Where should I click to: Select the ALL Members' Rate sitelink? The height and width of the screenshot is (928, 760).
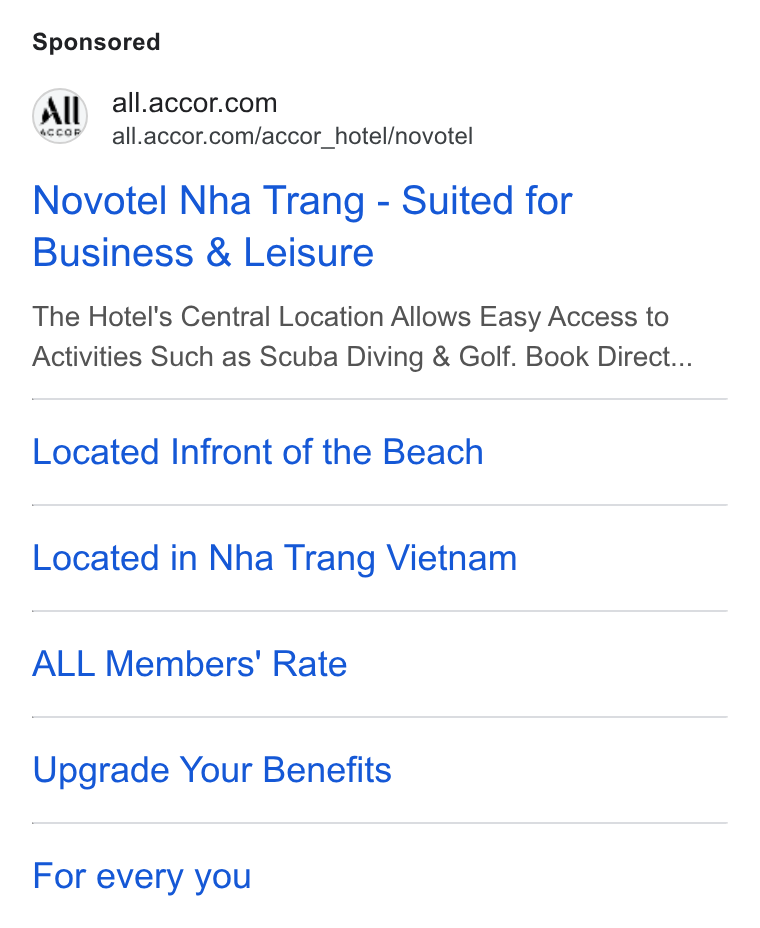189,663
